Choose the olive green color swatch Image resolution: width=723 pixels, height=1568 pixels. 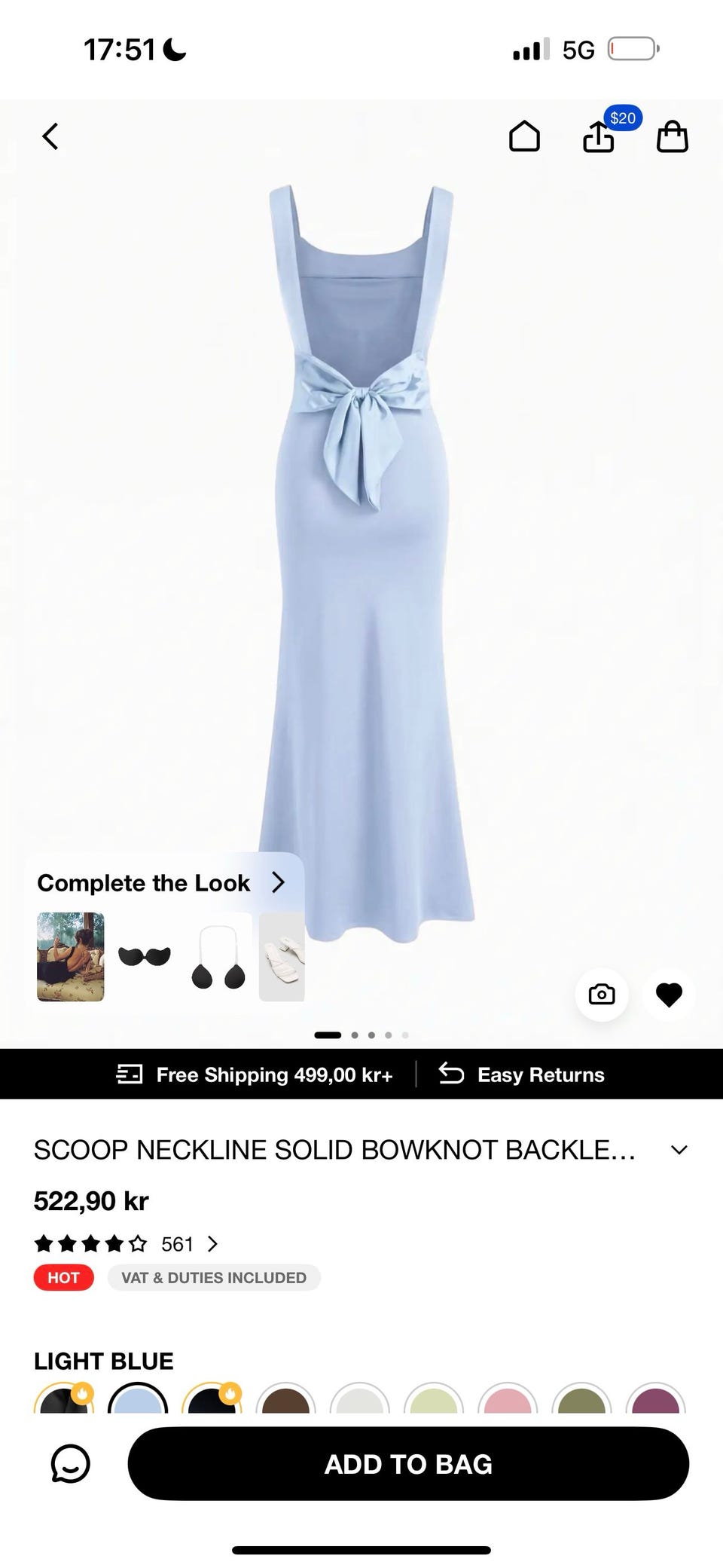(582, 1398)
